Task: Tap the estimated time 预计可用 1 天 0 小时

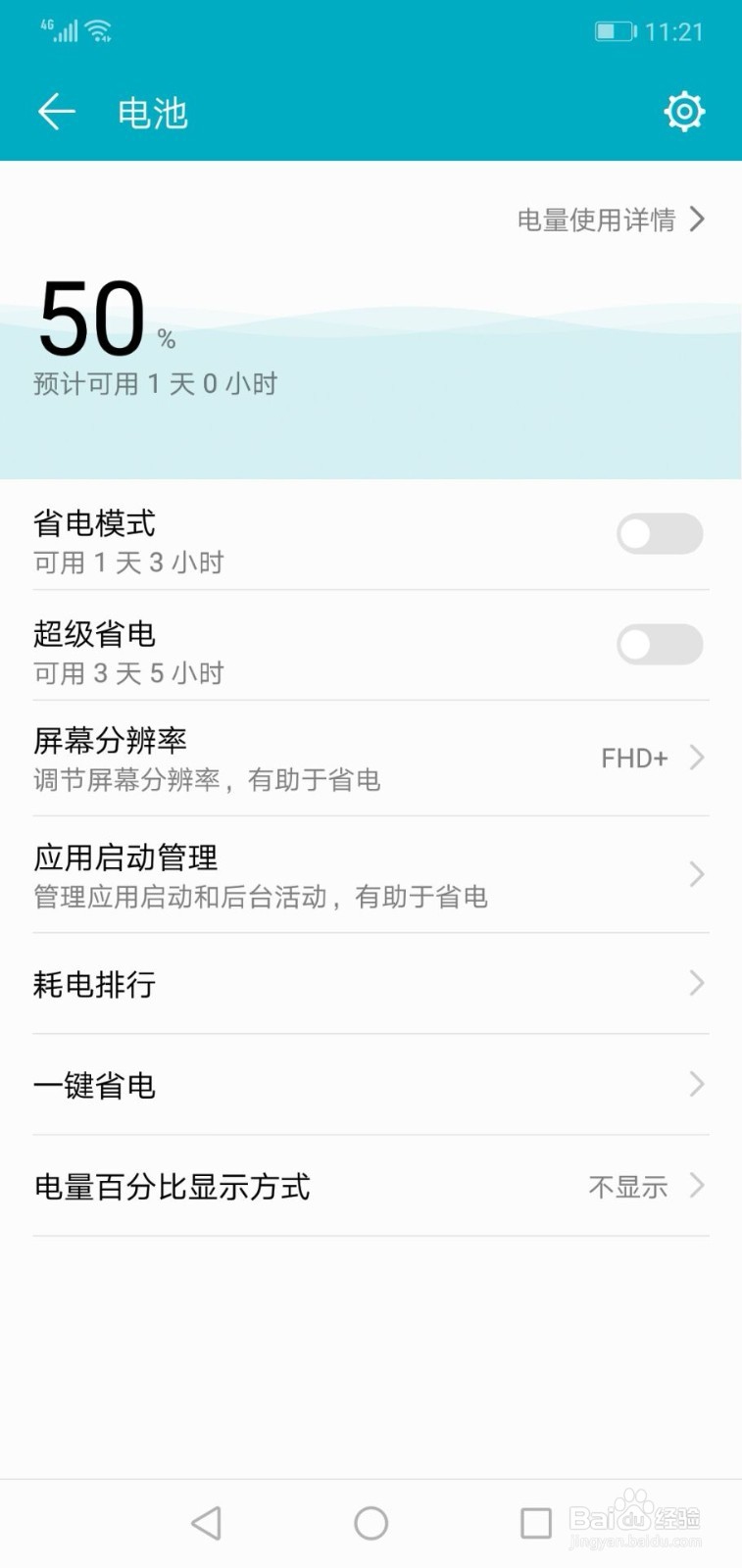Action: pos(153,385)
